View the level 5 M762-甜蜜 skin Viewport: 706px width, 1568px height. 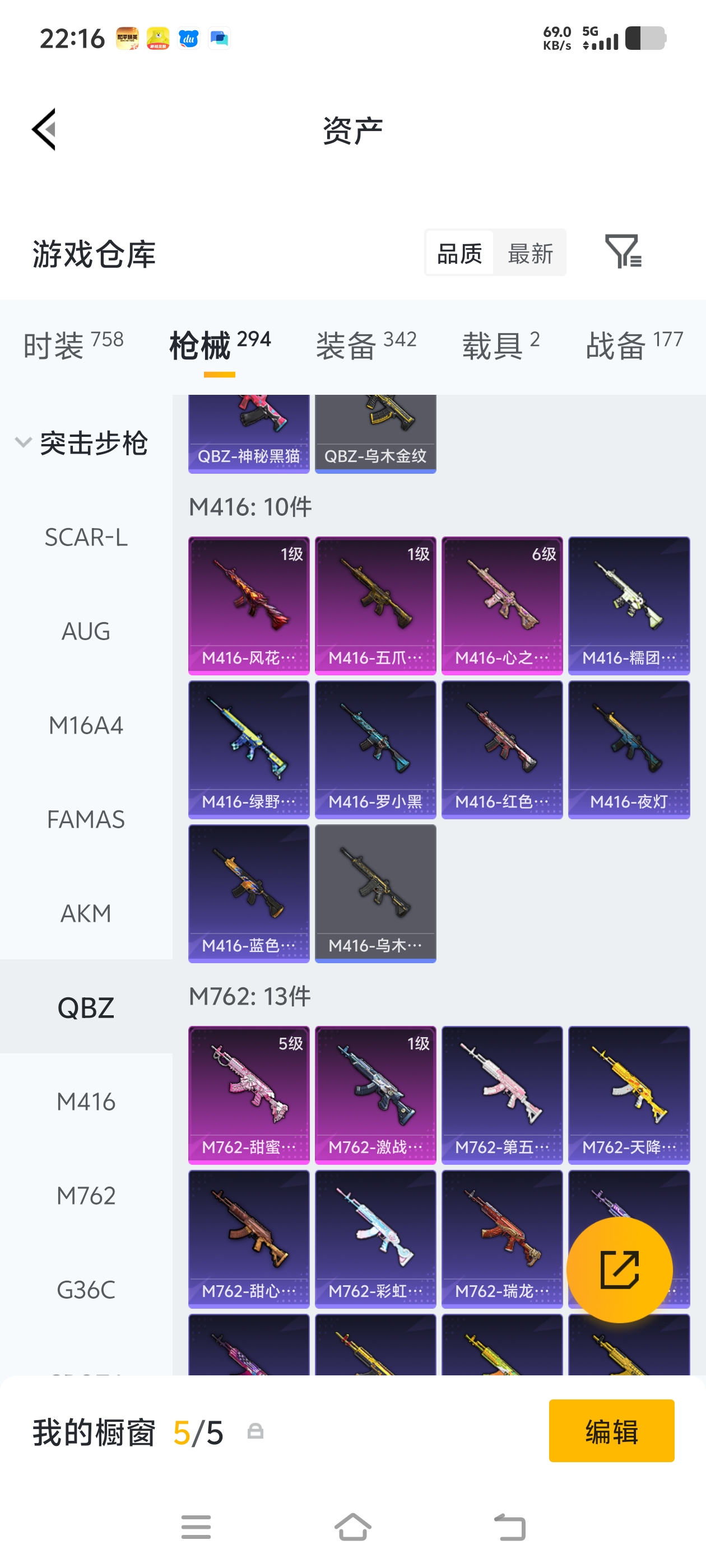point(249,1094)
